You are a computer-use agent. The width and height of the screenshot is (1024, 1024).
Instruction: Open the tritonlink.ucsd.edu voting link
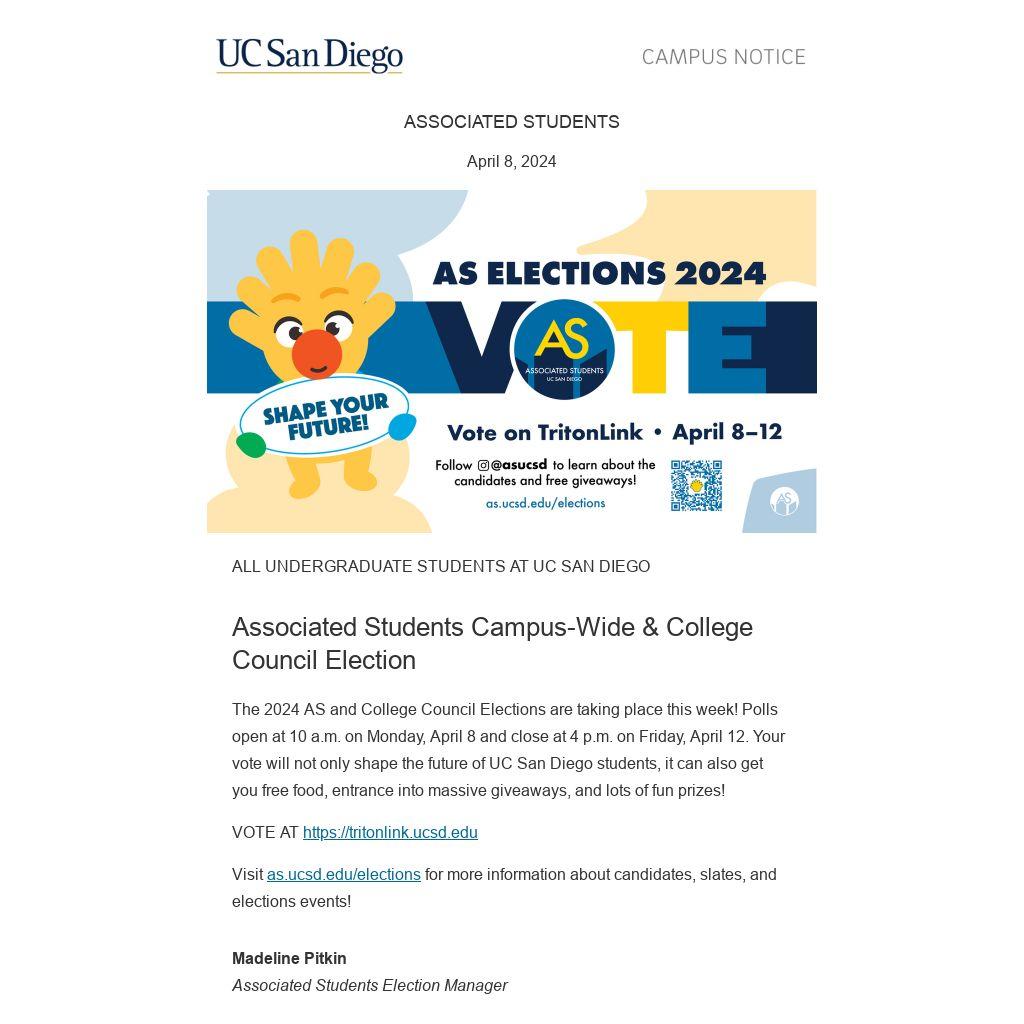point(390,832)
